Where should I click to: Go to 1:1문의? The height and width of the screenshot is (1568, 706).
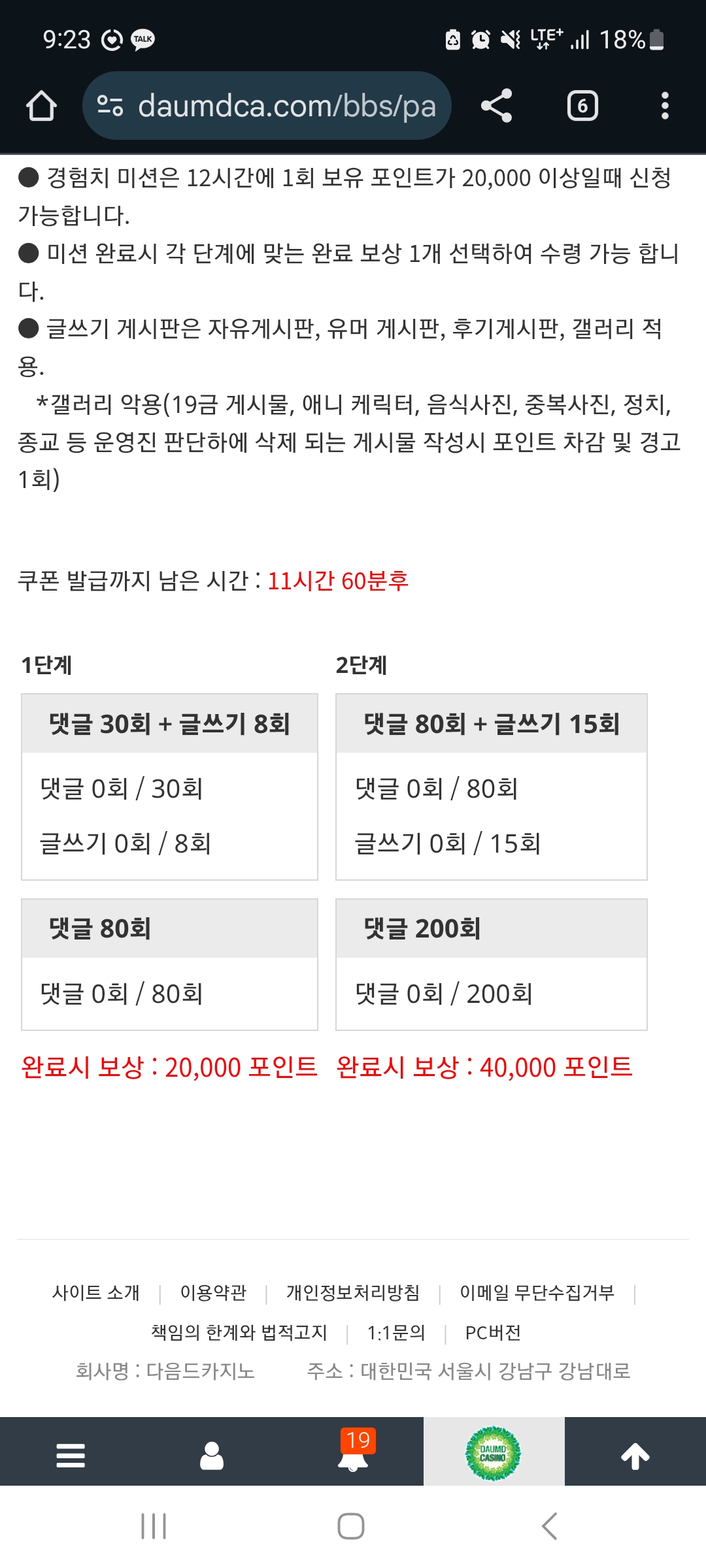pos(396,1332)
